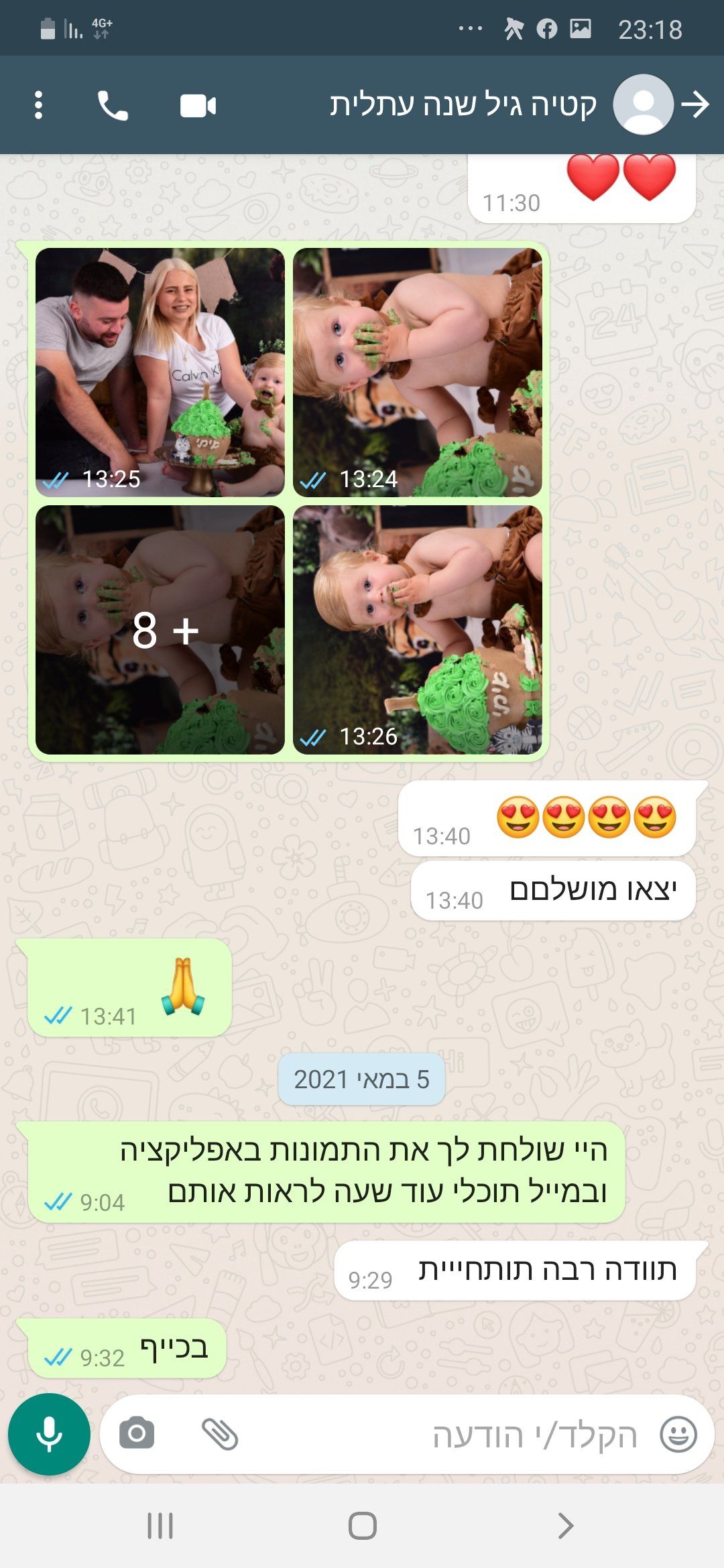724x1568 pixels.
Task: Start a video call
Action: tap(198, 106)
